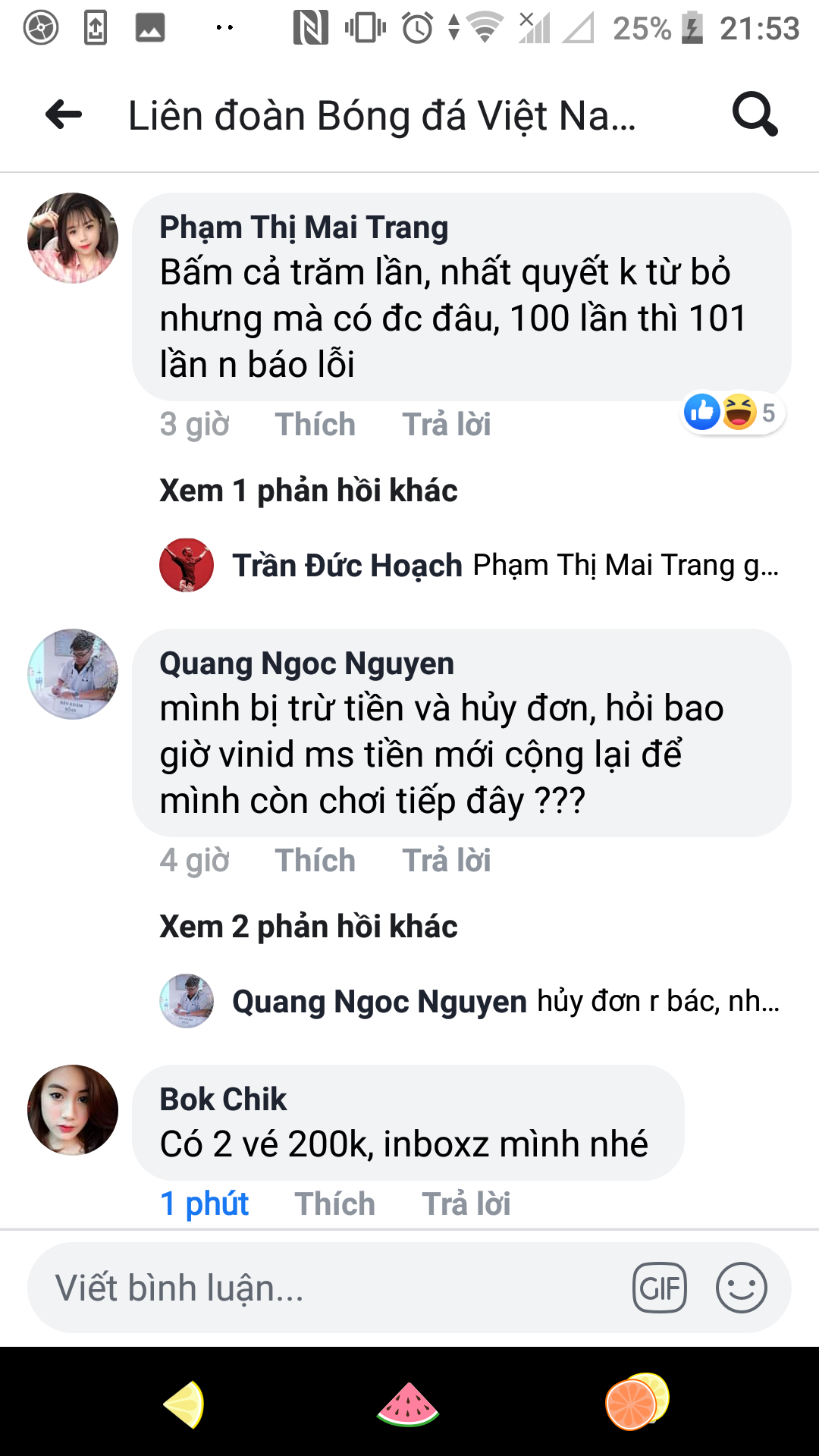The width and height of the screenshot is (819, 1456).
Task: Like Phạm Thị Mai Trang's comment
Action: pyautogui.click(x=315, y=425)
